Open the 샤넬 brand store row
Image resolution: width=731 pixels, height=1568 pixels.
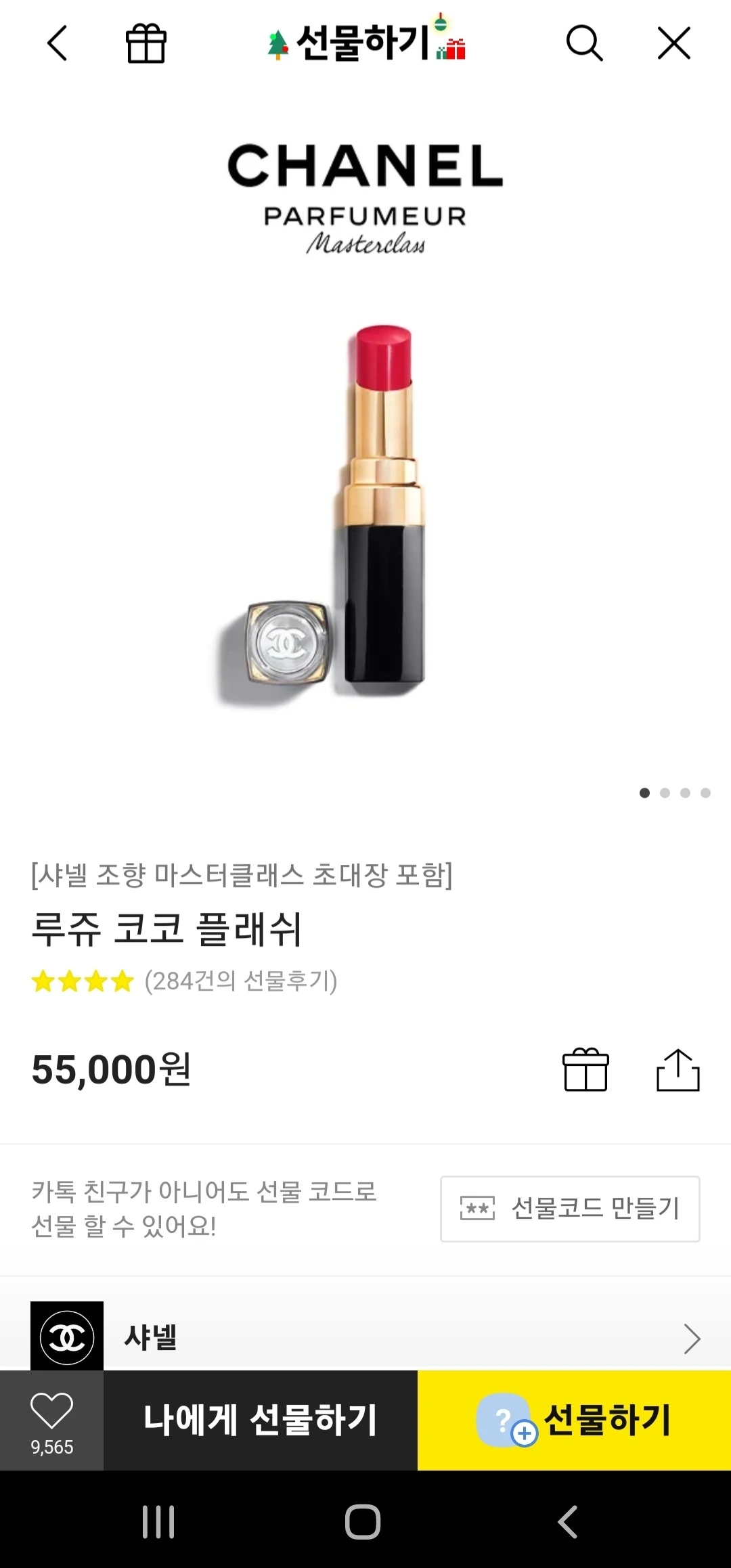[x=365, y=1338]
